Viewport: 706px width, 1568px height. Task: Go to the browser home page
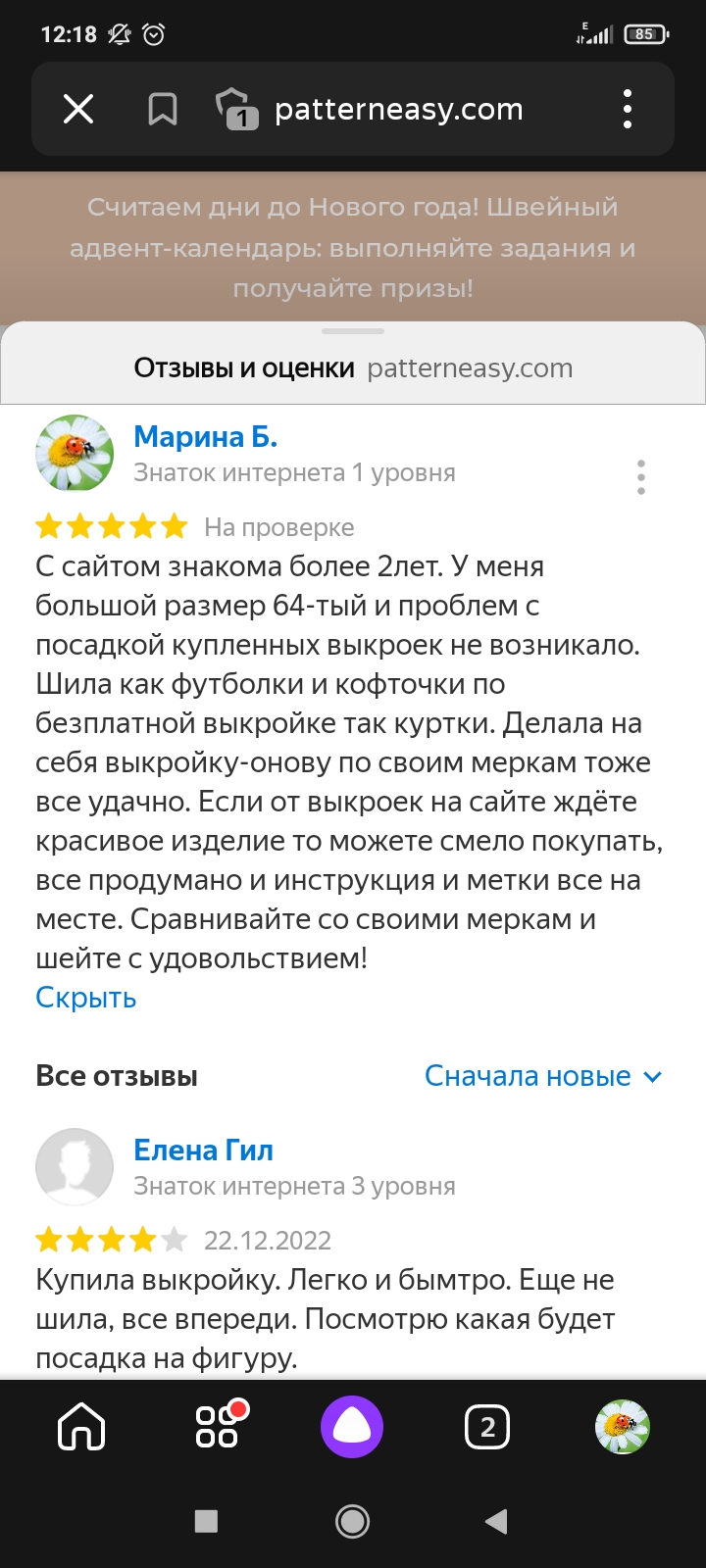tap(82, 1427)
